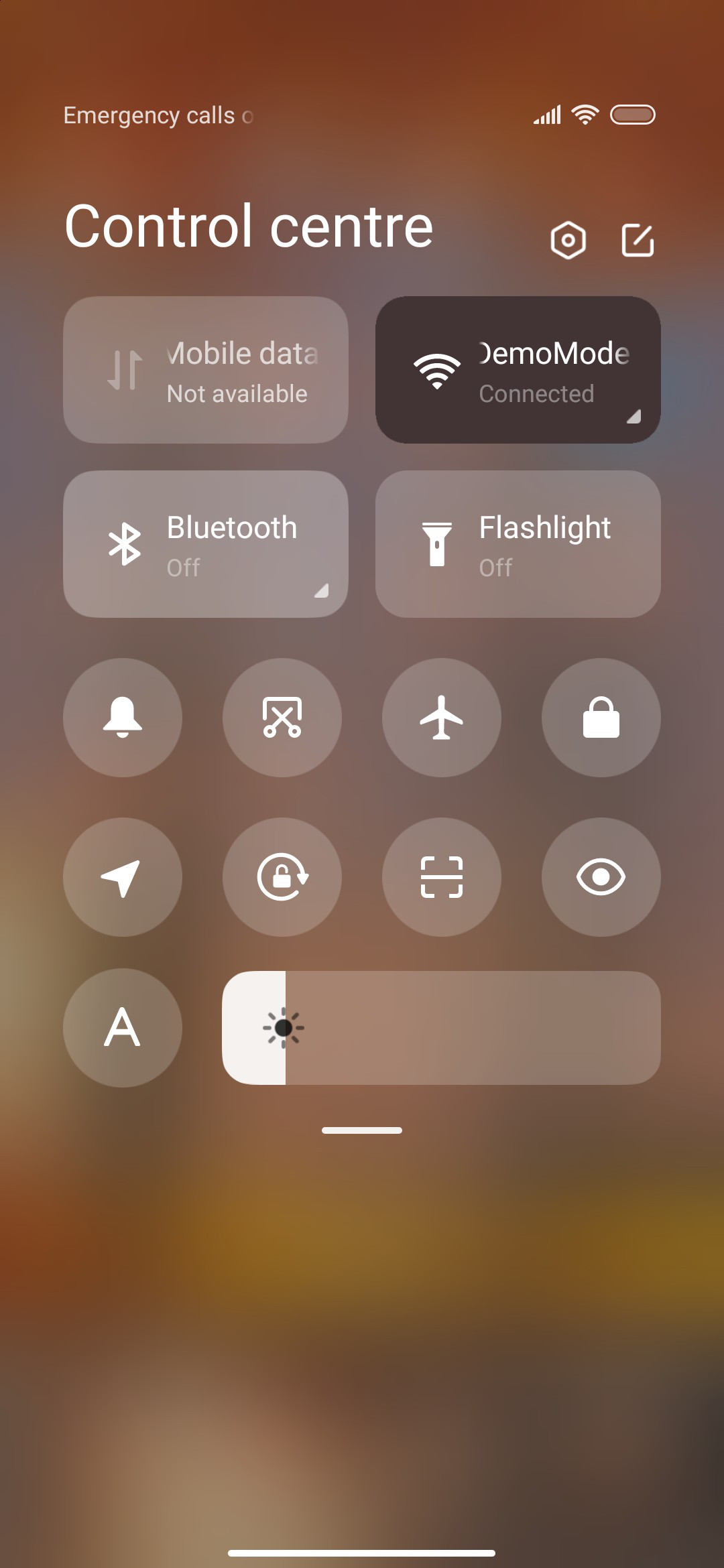Image resolution: width=724 pixels, height=1568 pixels.
Task: Open the scanner
Action: point(442,877)
